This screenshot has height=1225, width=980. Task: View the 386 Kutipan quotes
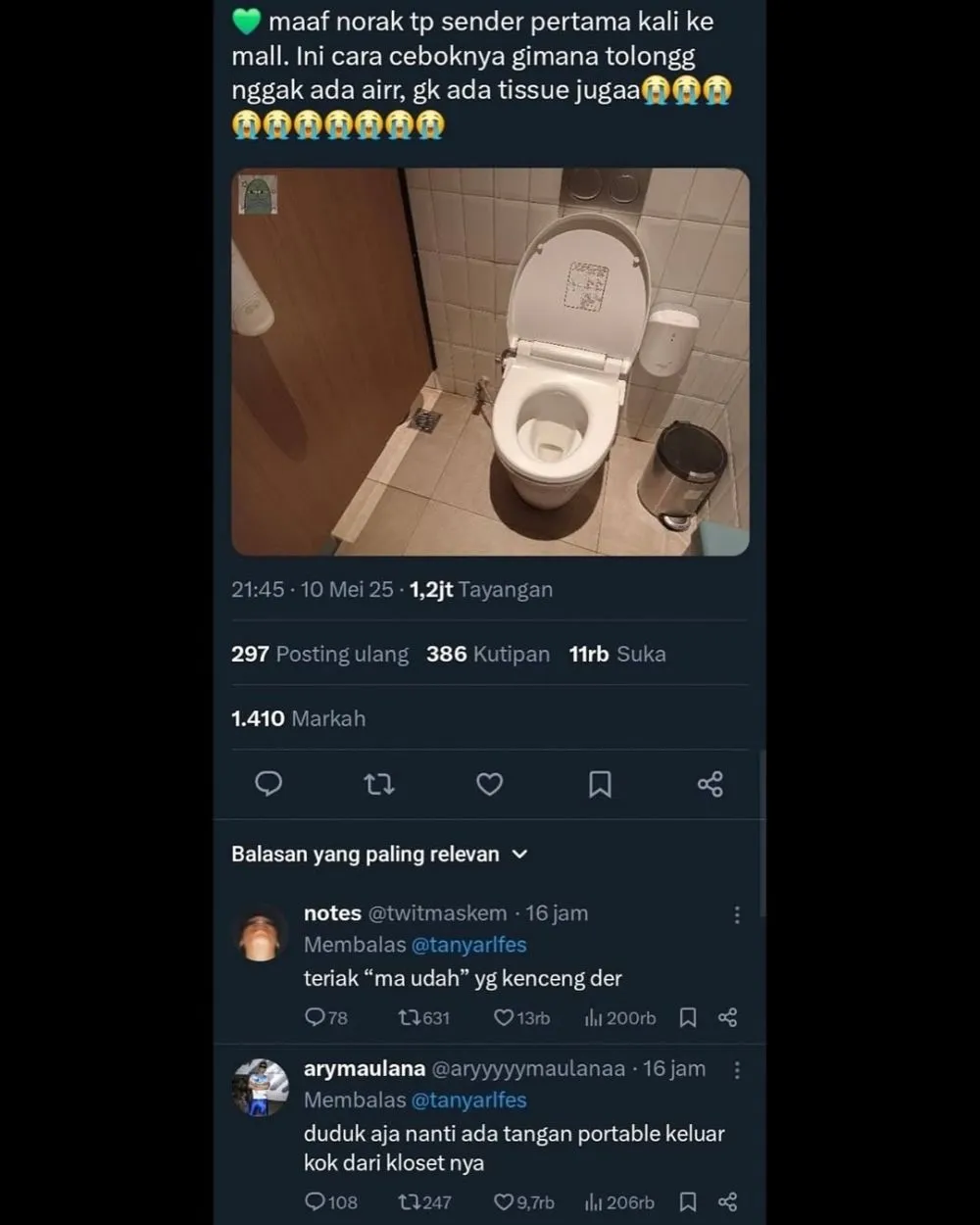pos(488,654)
